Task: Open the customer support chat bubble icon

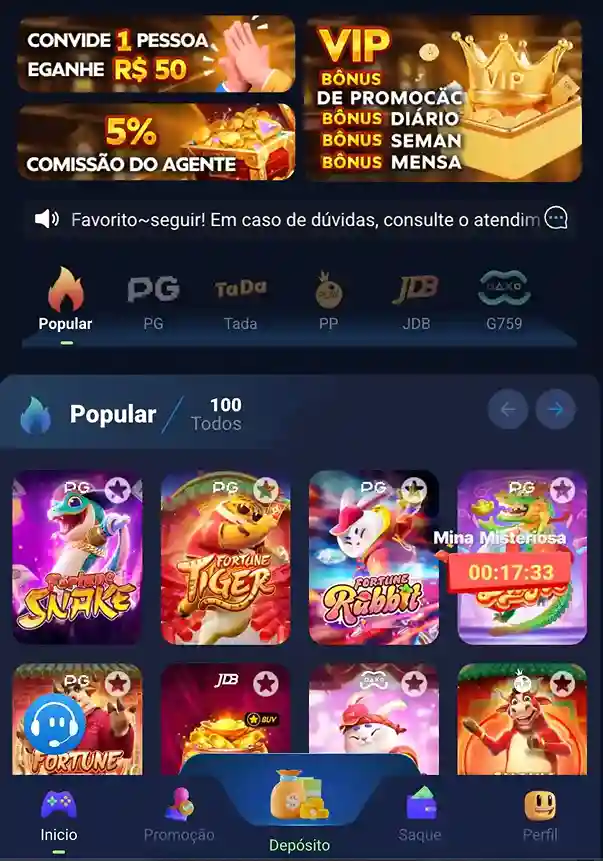Action: pos(557,218)
